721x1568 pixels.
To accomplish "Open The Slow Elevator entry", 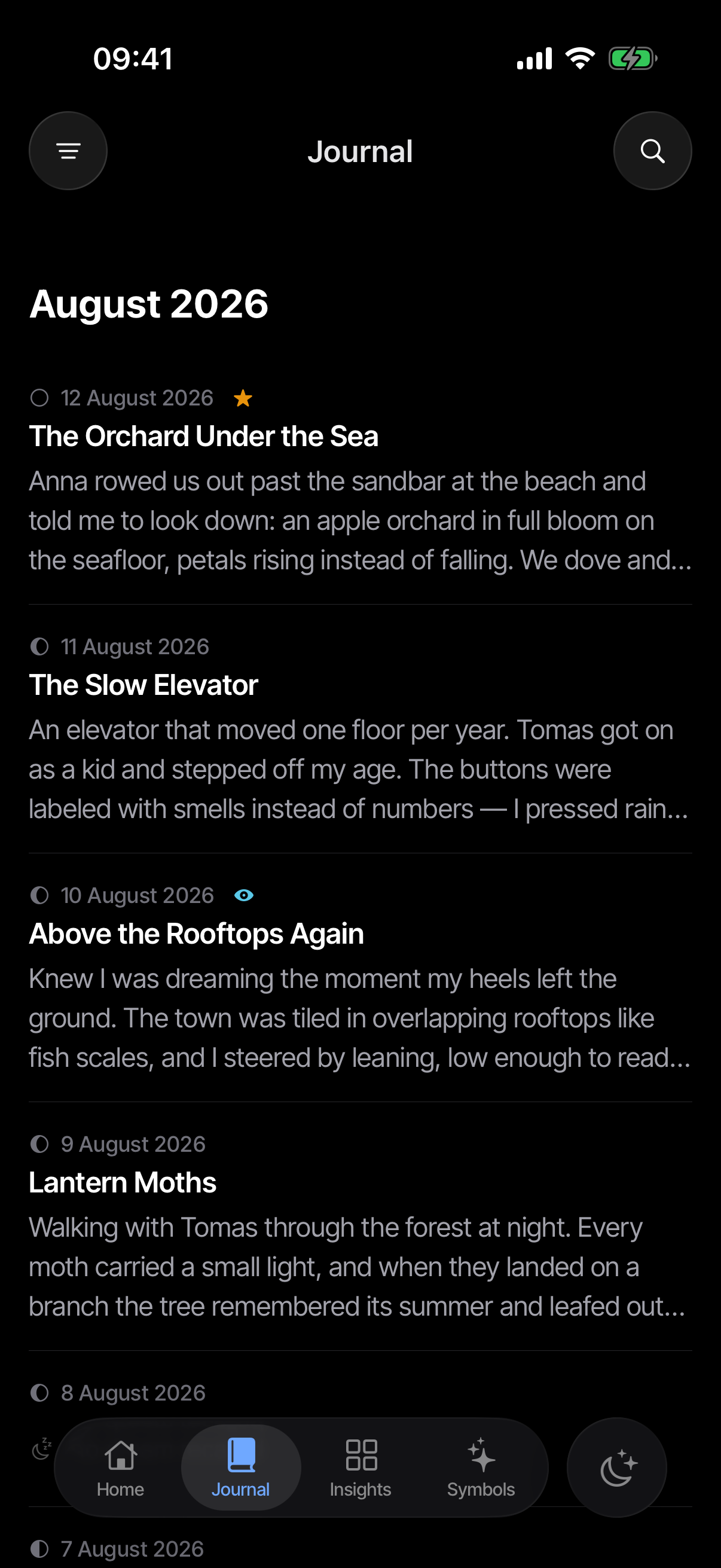I will click(360, 729).
